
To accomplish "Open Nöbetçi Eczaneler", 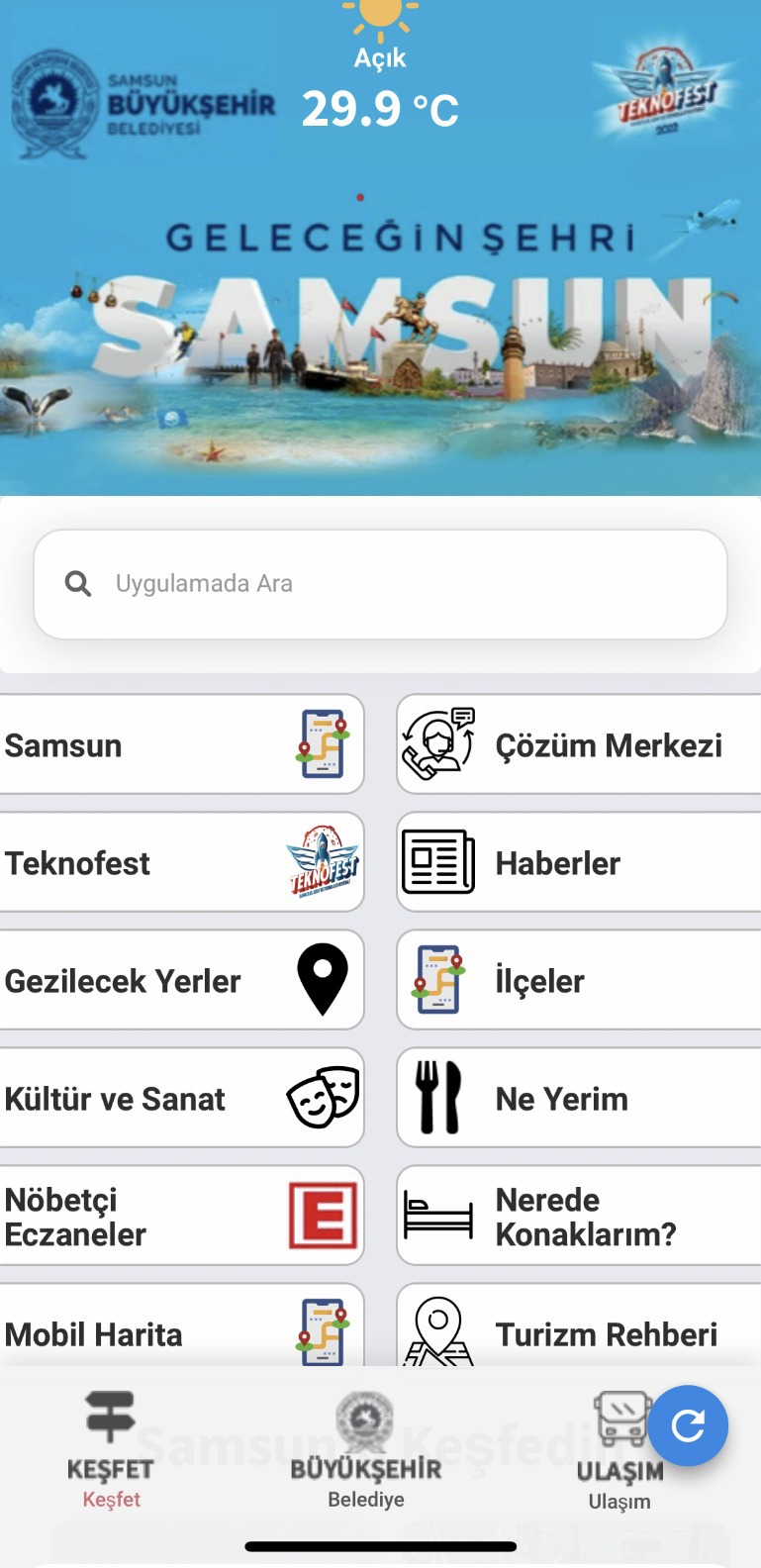I will [x=181, y=1216].
